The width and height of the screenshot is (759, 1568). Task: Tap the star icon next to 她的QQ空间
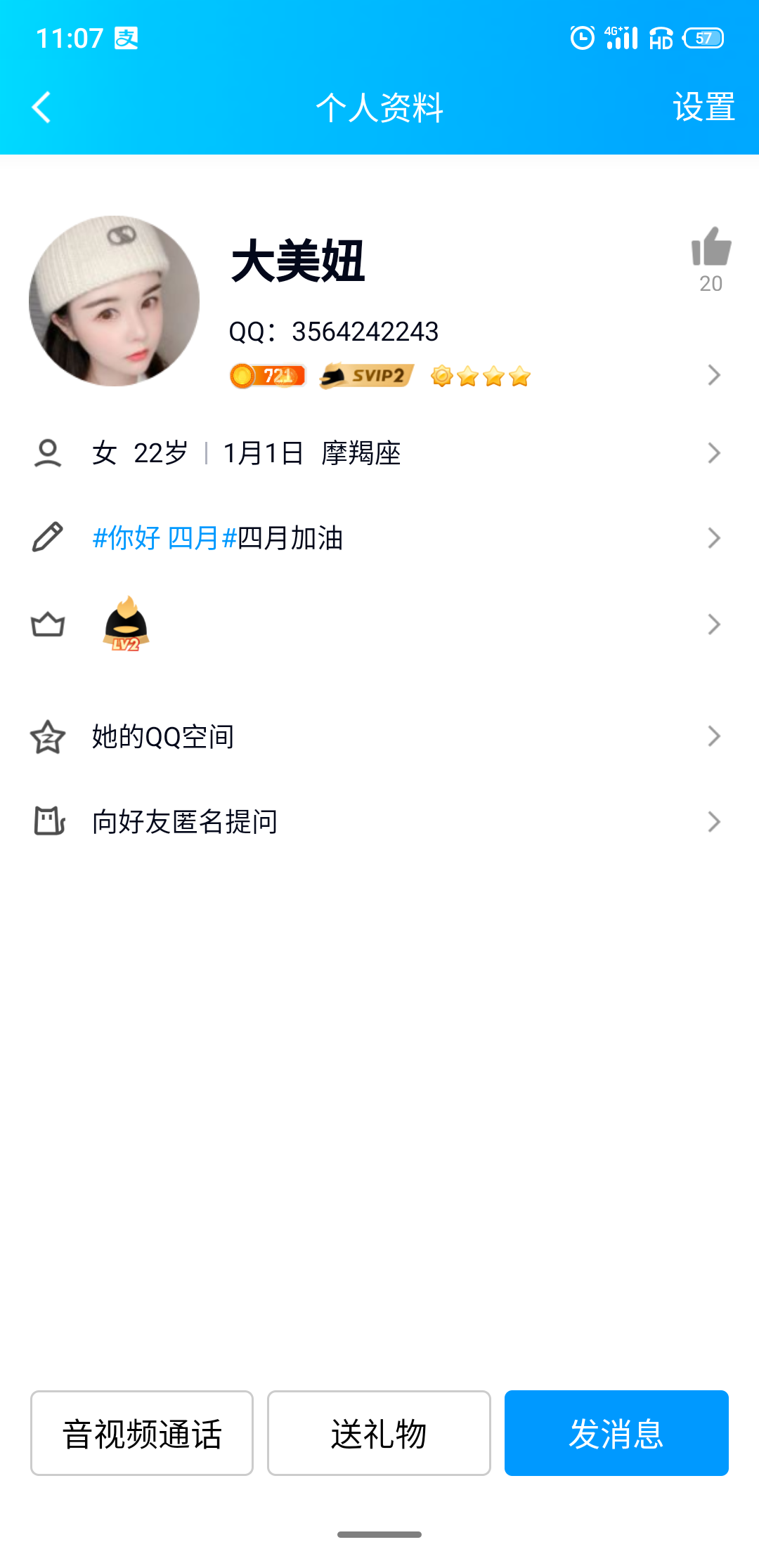click(46, 736)
